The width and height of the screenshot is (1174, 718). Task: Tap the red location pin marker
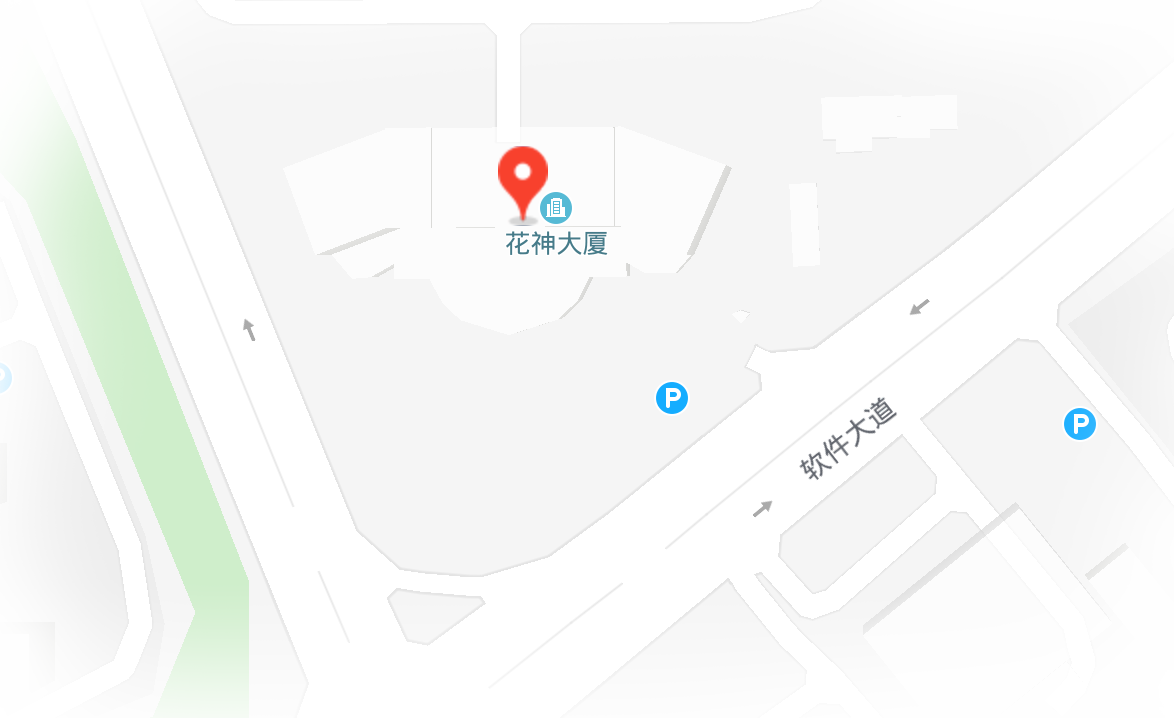point(523,178)
